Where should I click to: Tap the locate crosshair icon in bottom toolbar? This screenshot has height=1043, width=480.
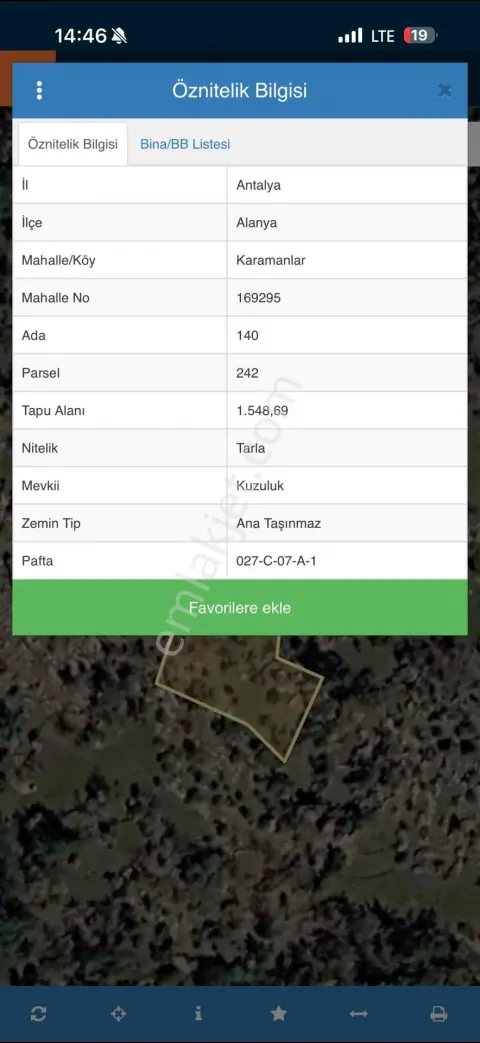click(118, 1014)
